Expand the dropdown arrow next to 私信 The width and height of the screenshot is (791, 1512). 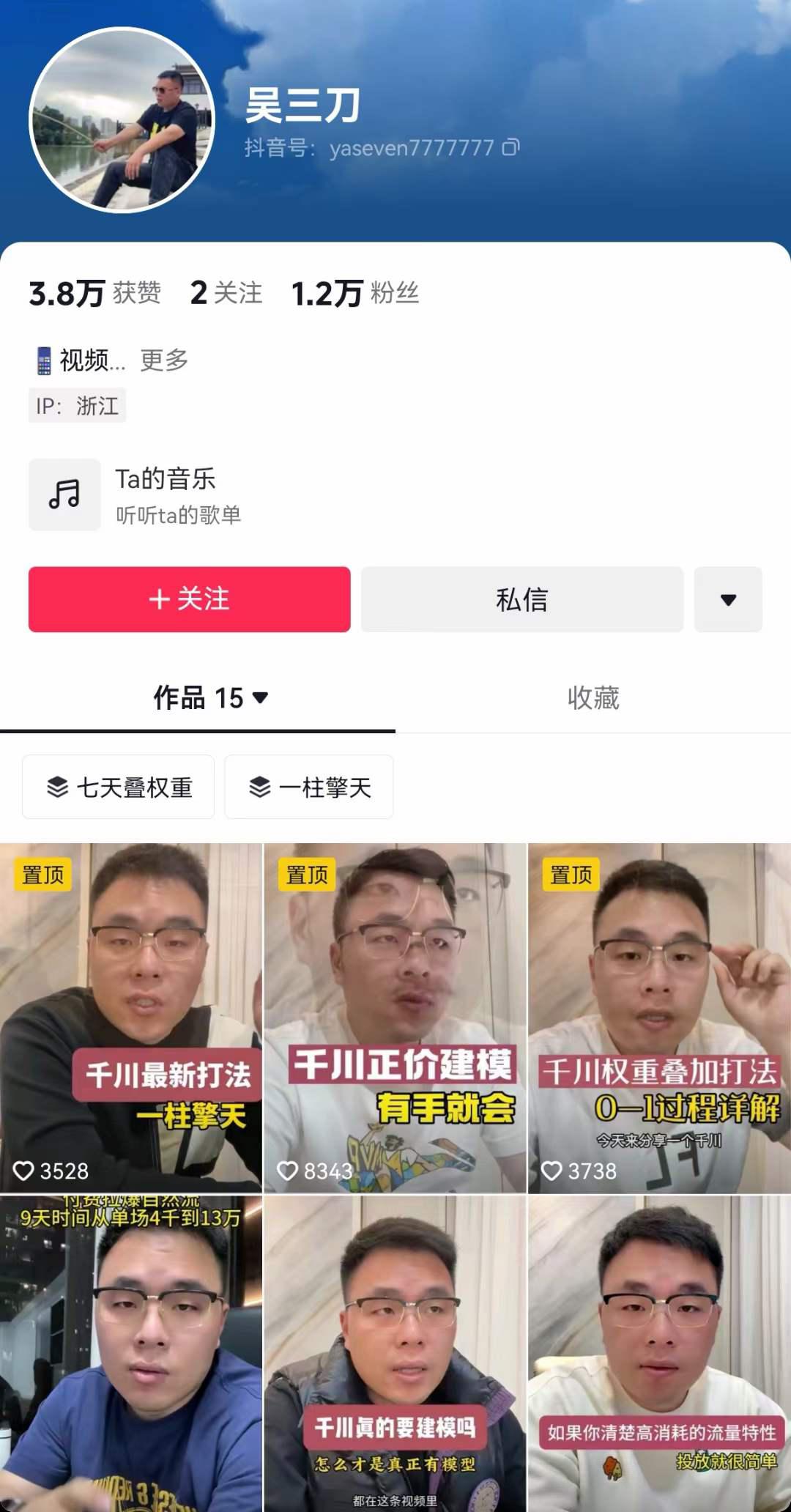click(727, 599)
